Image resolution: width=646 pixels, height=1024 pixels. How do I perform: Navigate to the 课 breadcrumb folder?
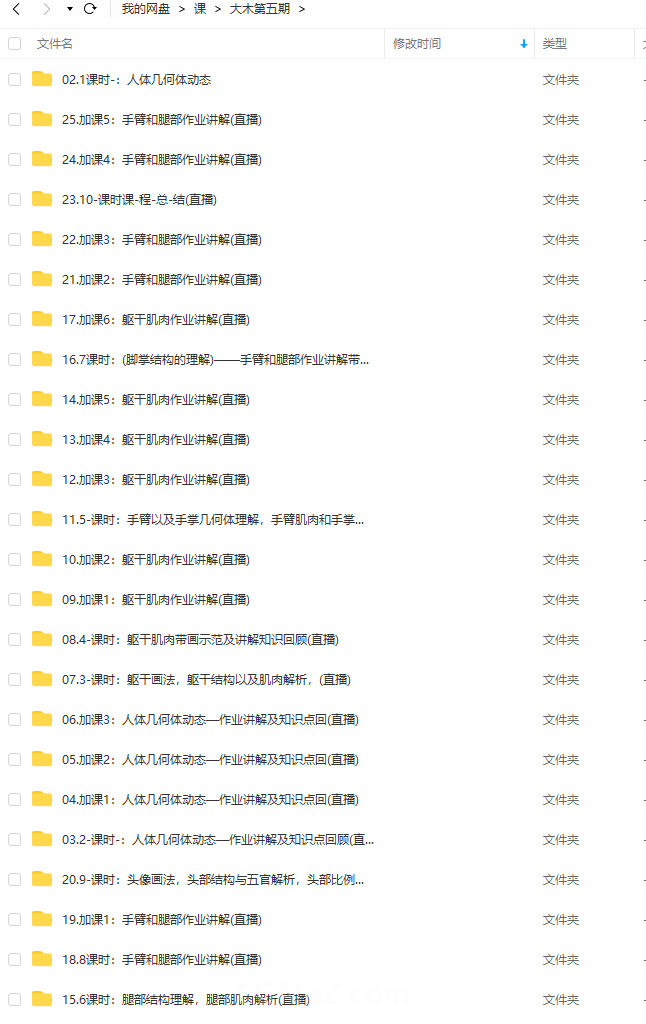200,9
